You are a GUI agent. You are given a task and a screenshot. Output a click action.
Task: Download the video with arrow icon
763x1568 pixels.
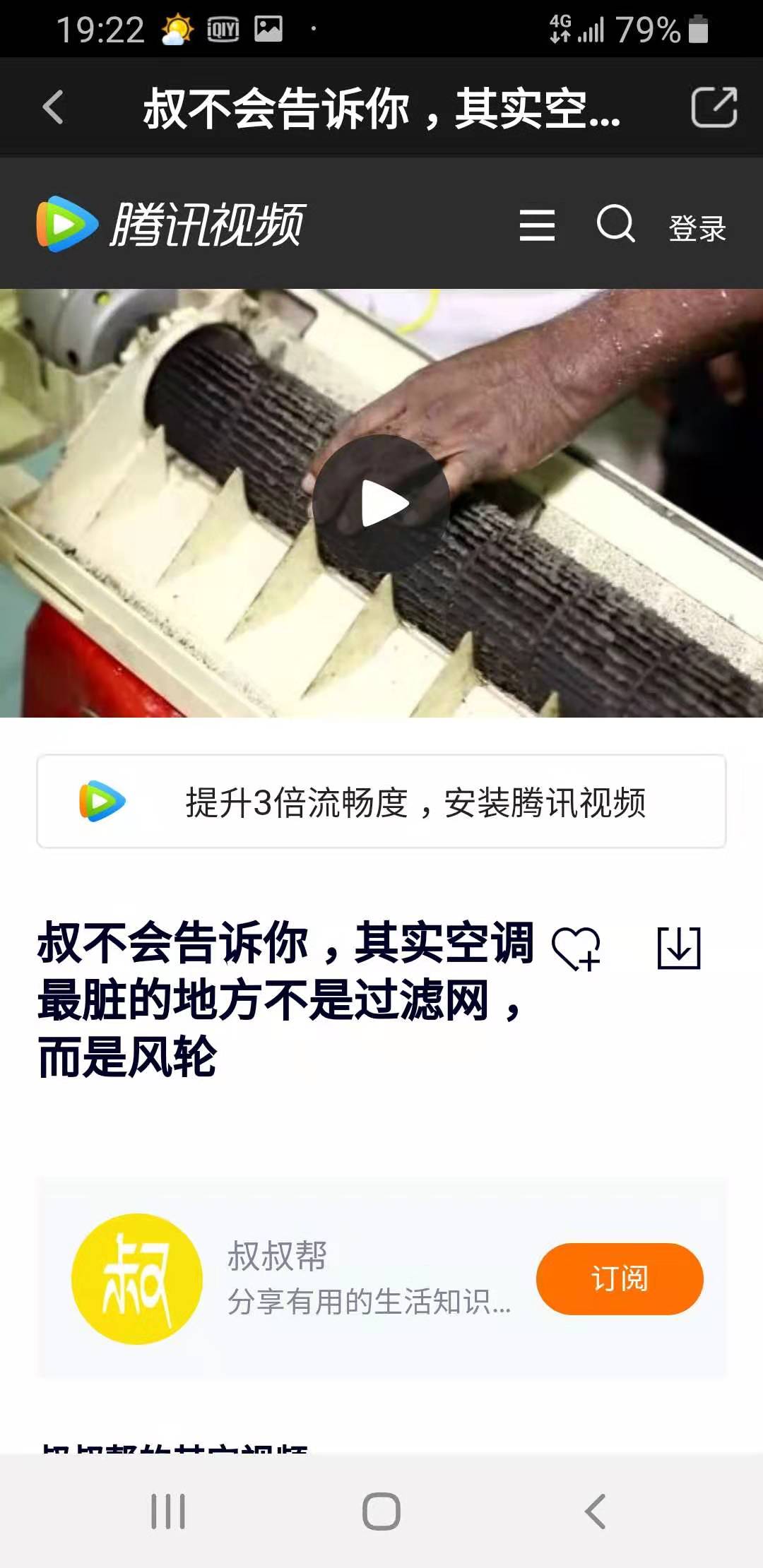point(678,948)
